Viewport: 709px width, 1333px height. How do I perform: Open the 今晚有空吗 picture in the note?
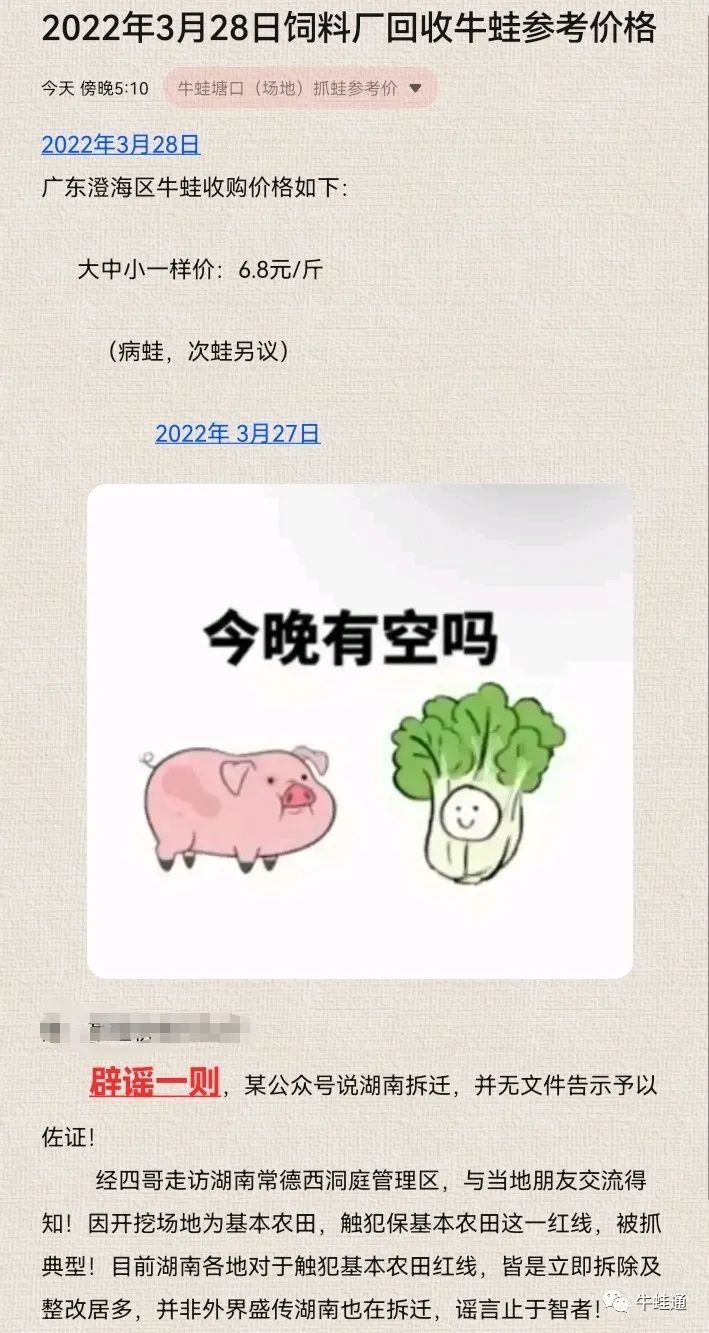[x=360, y=731]
